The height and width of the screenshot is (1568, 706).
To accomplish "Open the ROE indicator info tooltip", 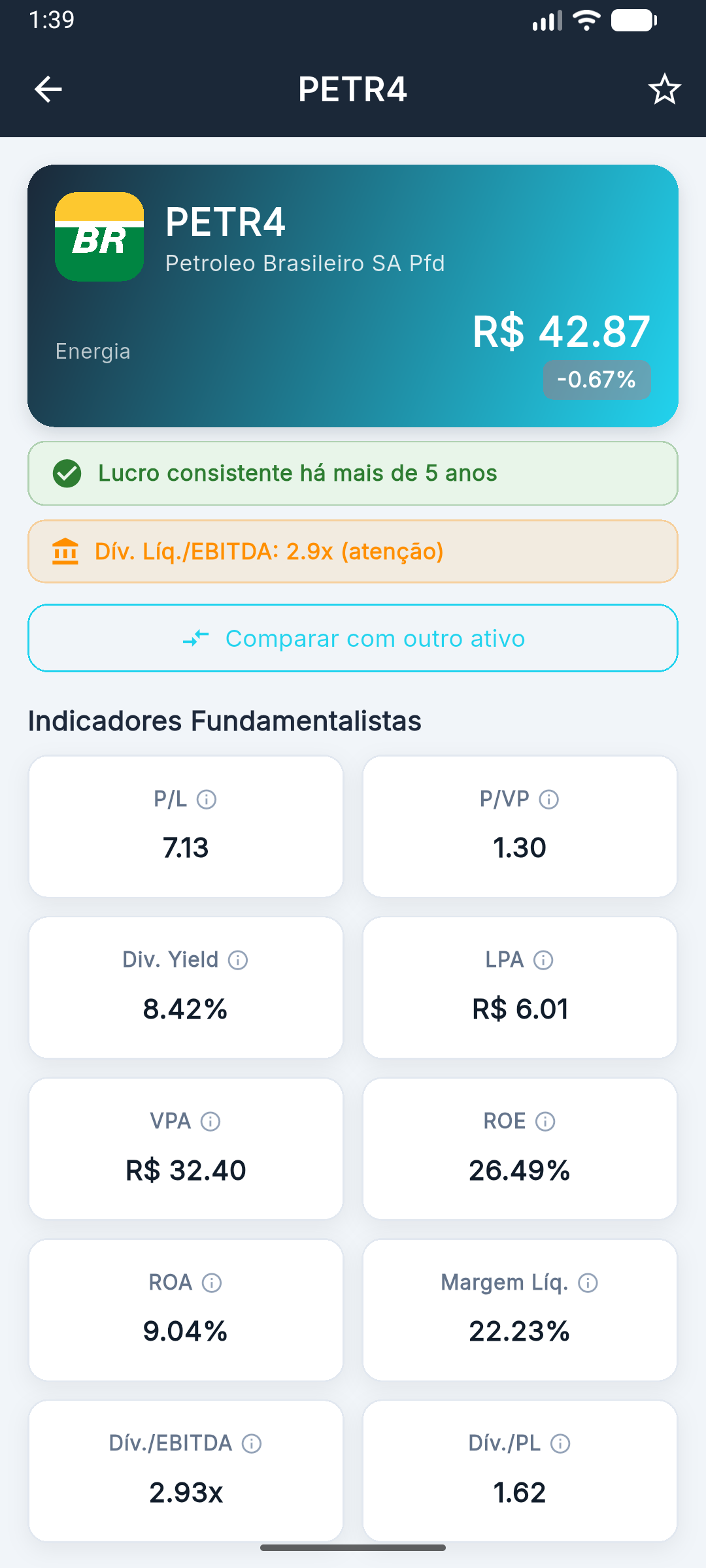I will click(x=543, y=1121).
